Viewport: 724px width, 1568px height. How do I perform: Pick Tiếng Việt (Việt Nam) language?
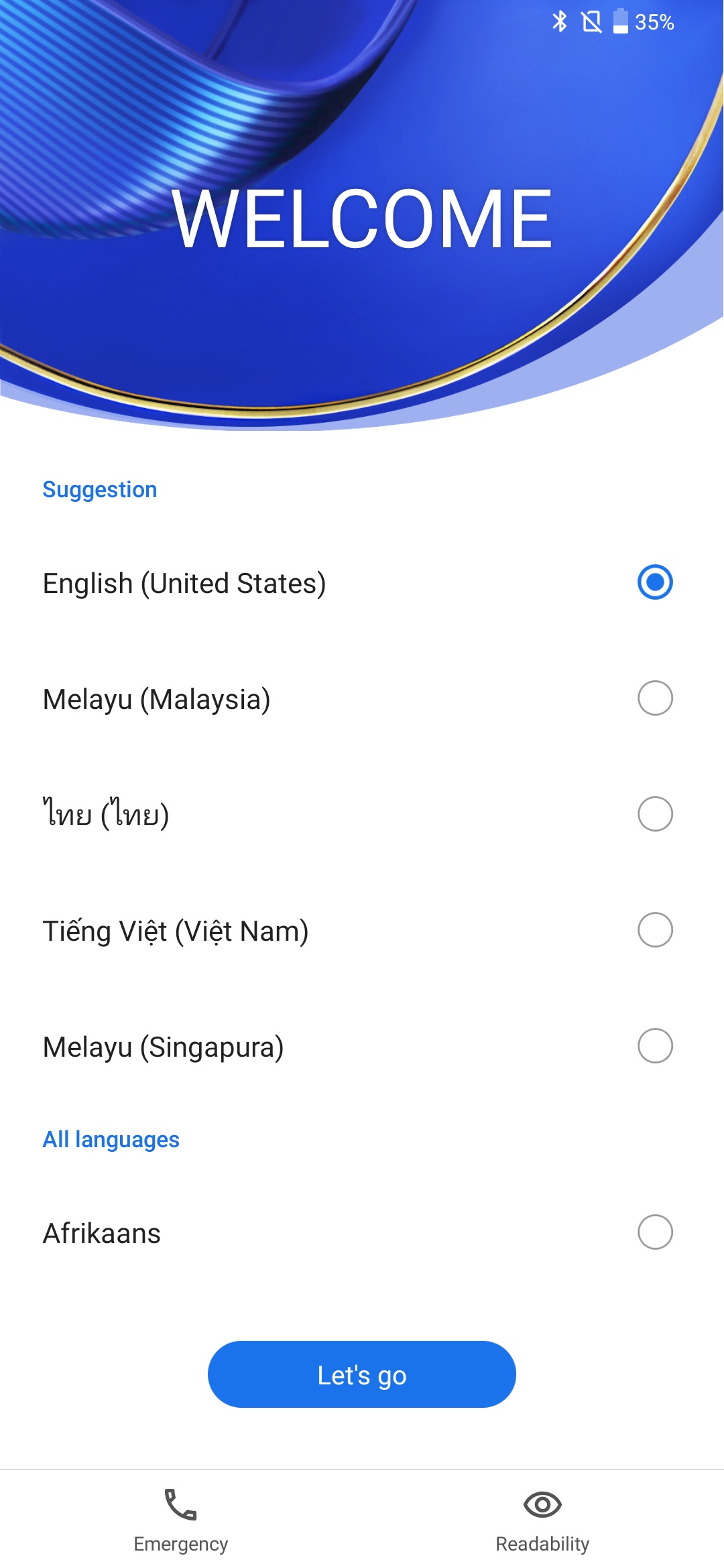[654, 930]
